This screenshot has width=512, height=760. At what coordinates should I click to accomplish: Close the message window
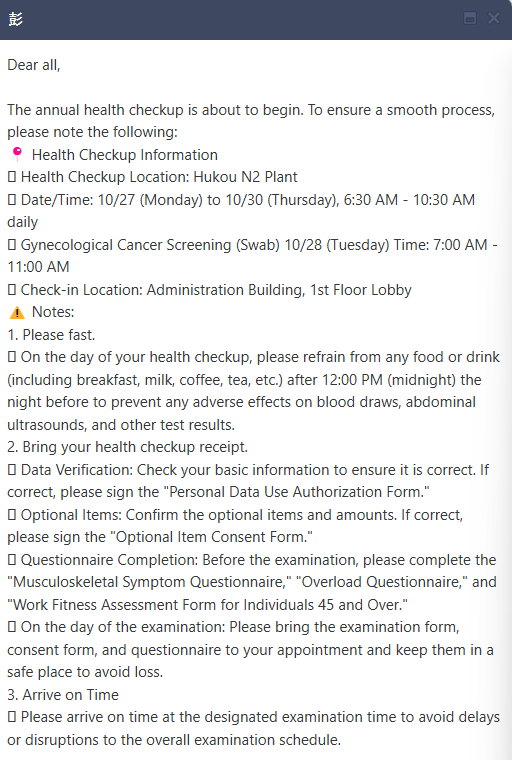tap(494, 18)
